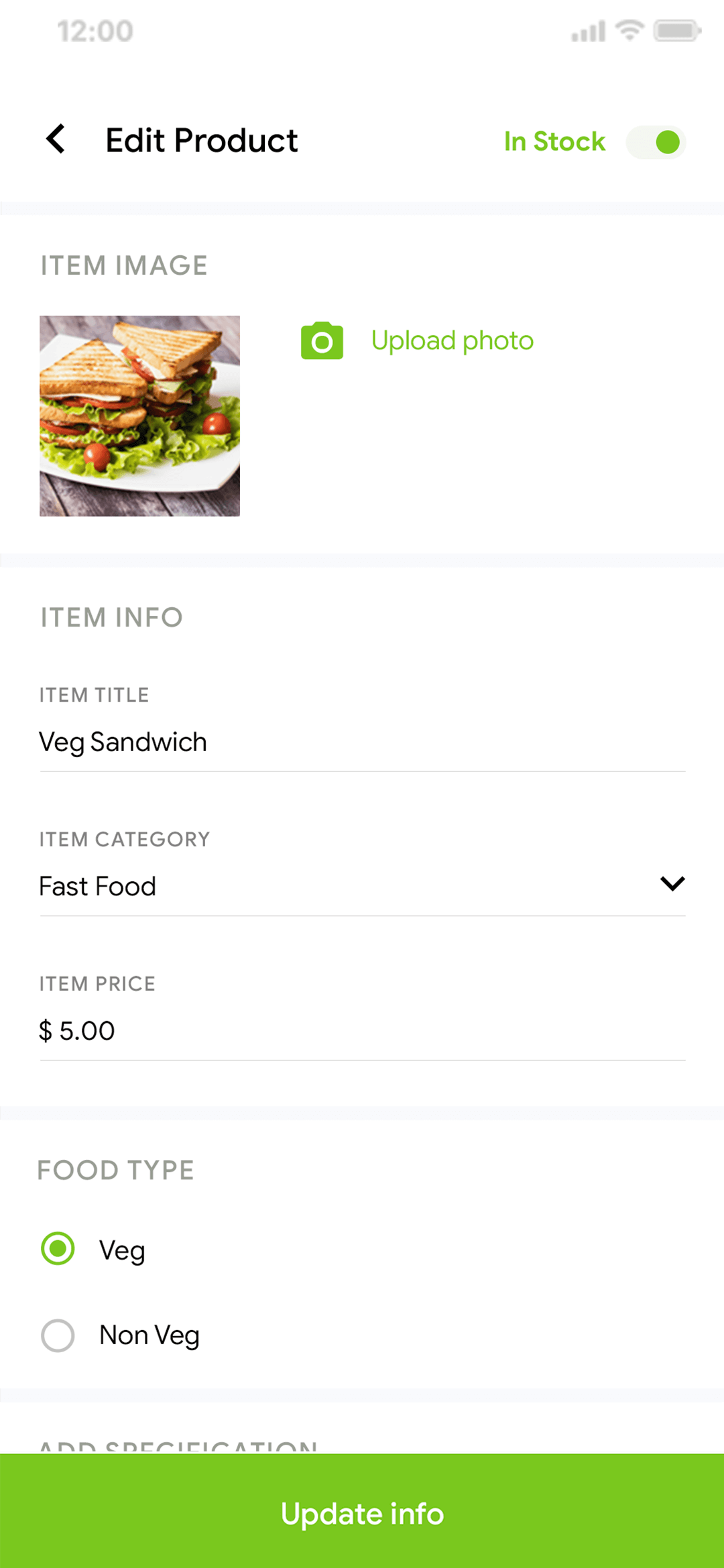This screenshot has width=724, height=1568.
Task: Tap the back arrow to exit Edit Product
Action: [56, 139]
